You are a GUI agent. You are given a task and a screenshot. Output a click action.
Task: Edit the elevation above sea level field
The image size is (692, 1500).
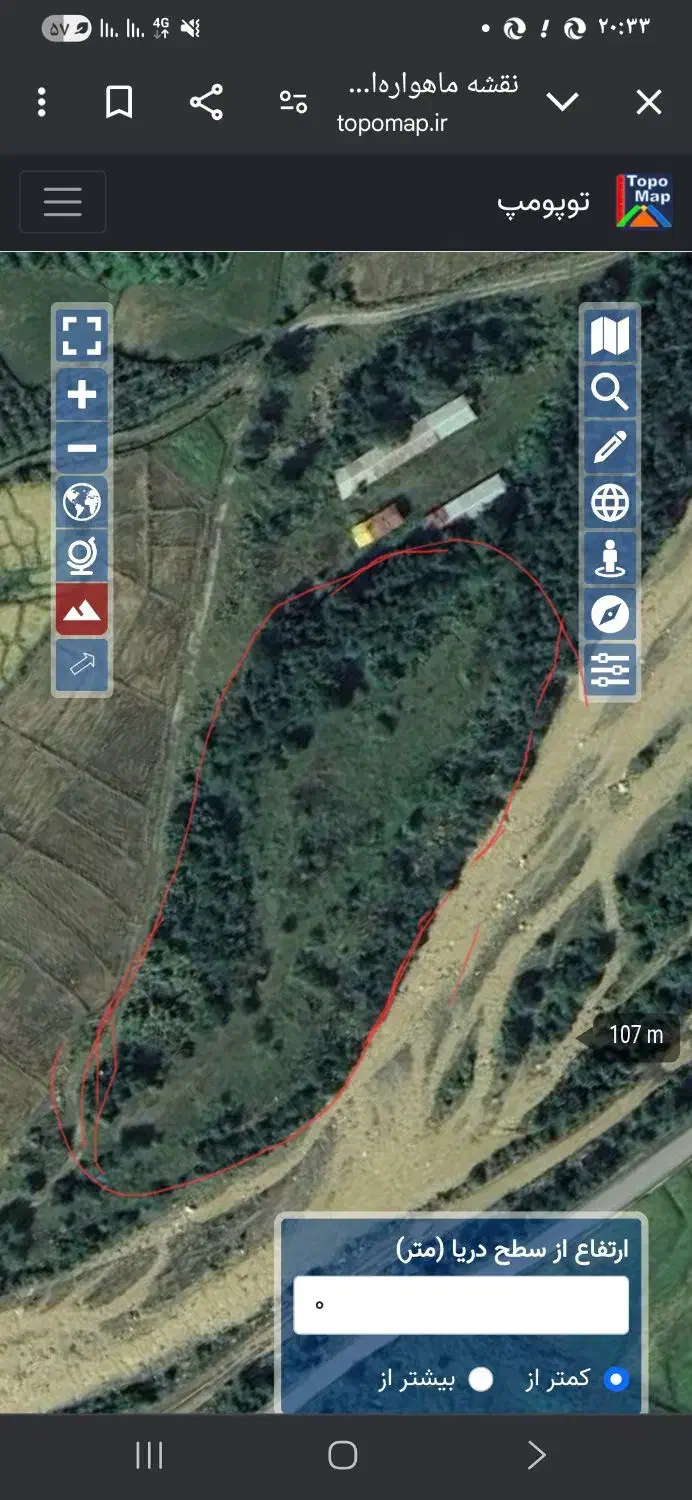pos(461,1305)
